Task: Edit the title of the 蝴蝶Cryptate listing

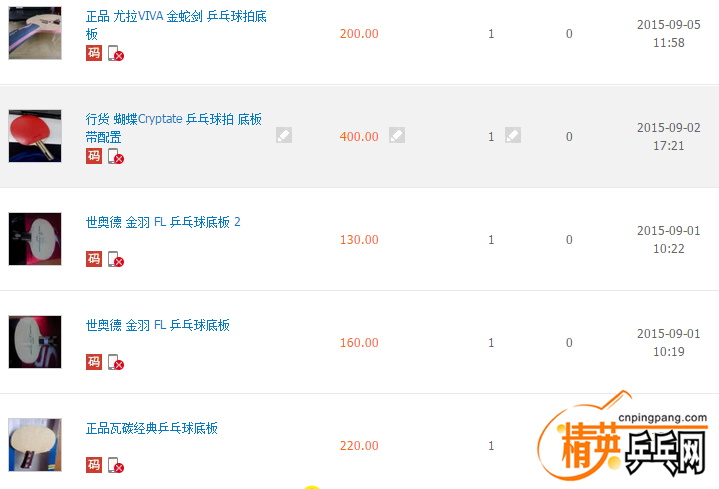Action: coord(284,135)
